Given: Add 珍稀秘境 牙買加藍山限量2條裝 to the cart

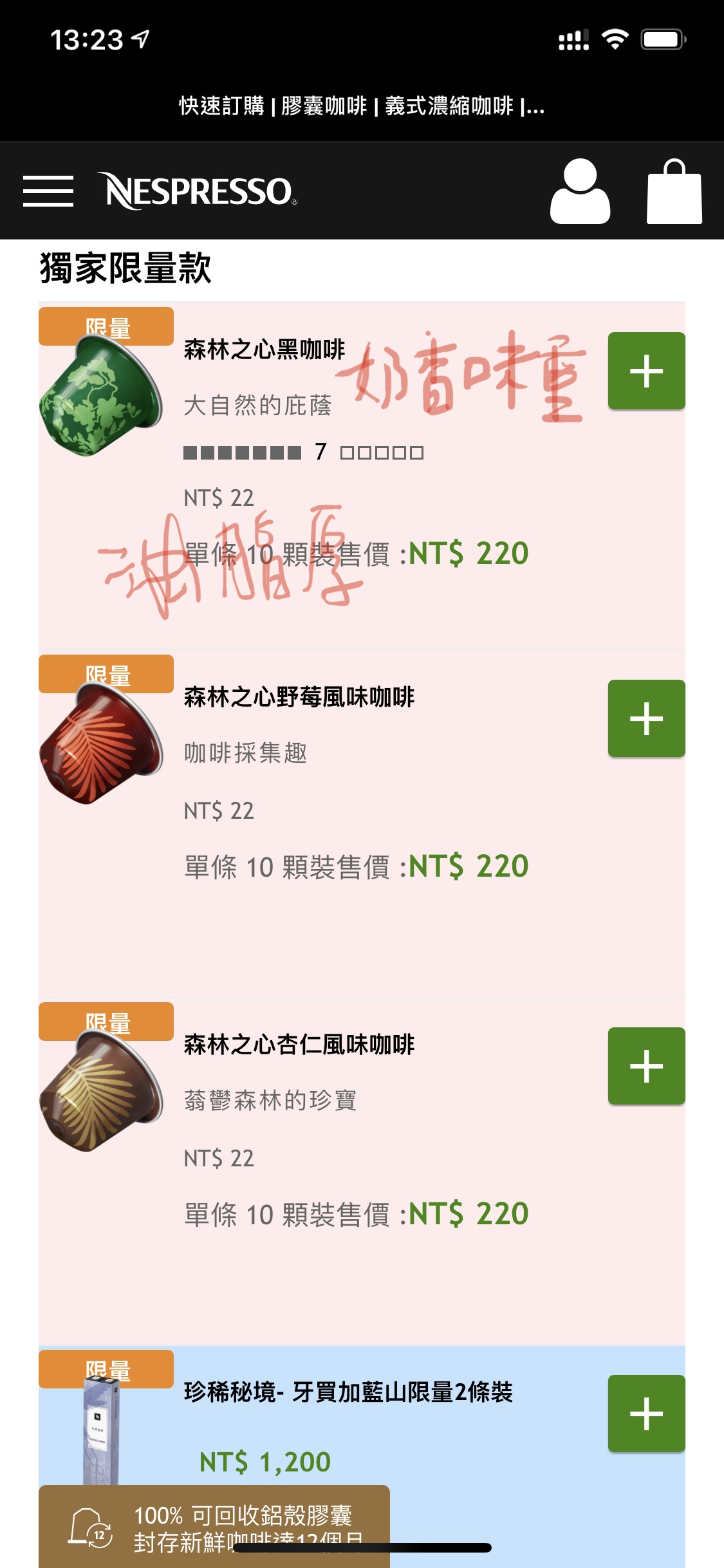Looking at the screenshot, I should click(646, 1414).
